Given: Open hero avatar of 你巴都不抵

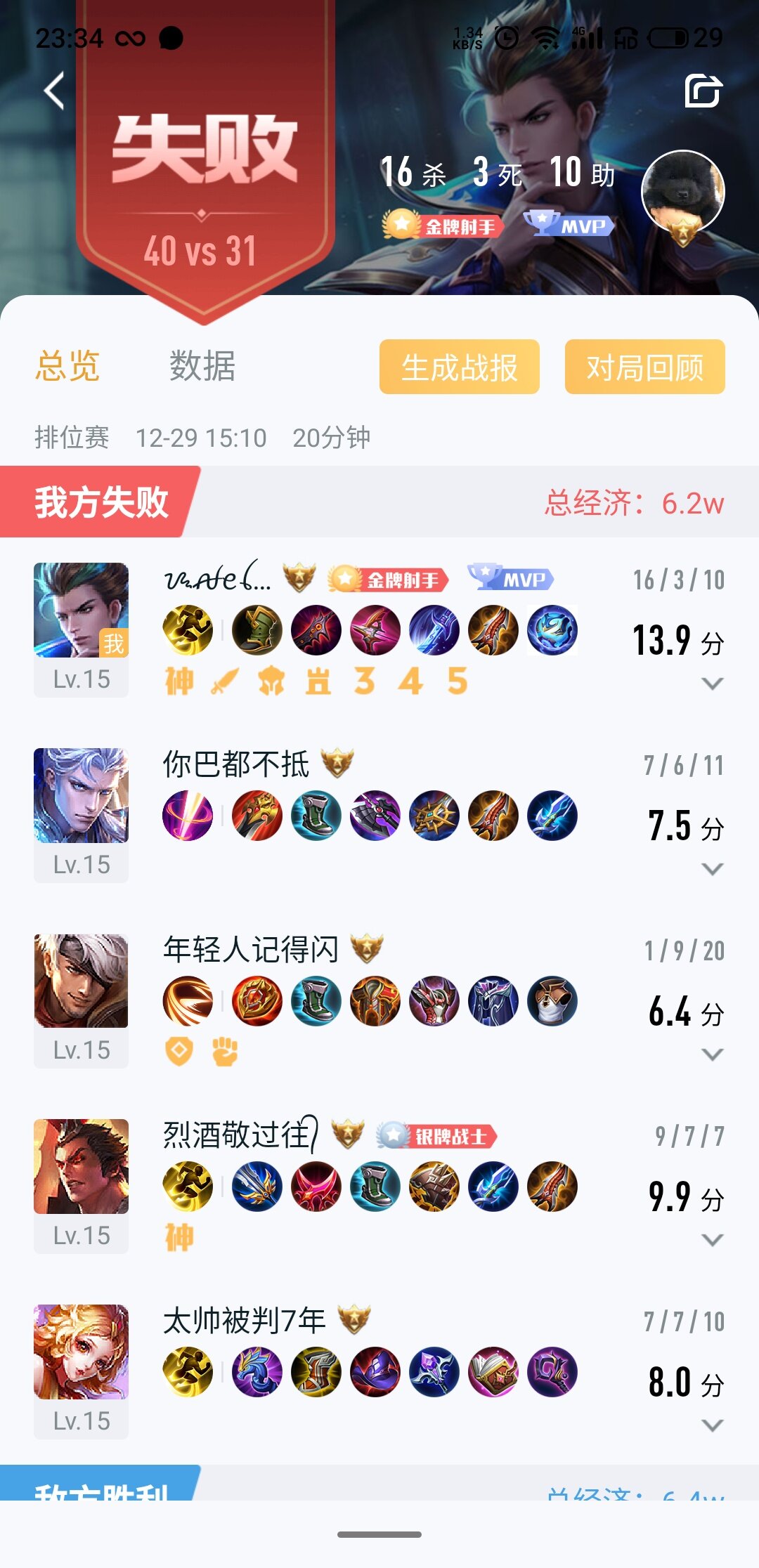Looking at the screenshot, I should (82, 795).
